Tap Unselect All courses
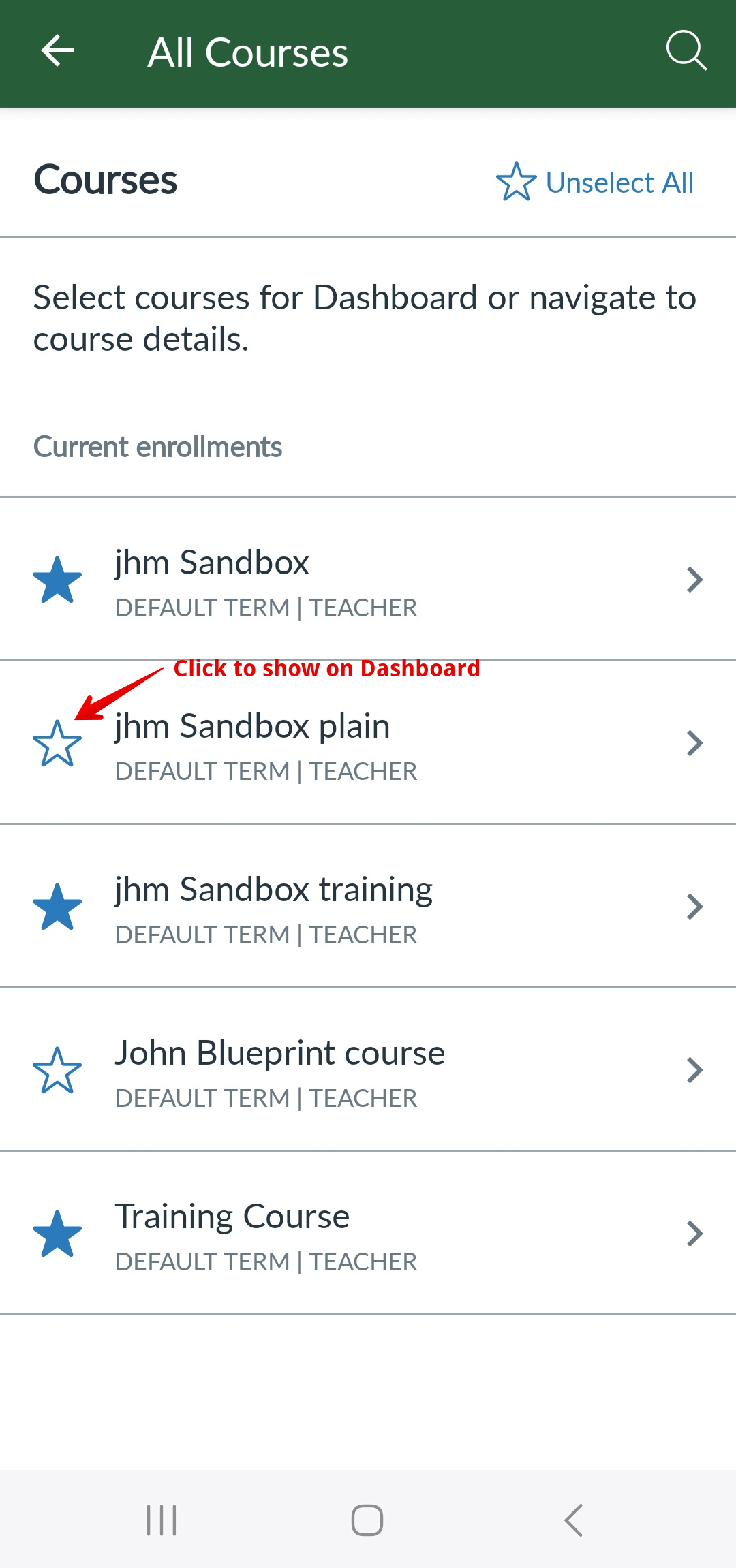This screenshot has width=736, height=1568. point(595,182)
